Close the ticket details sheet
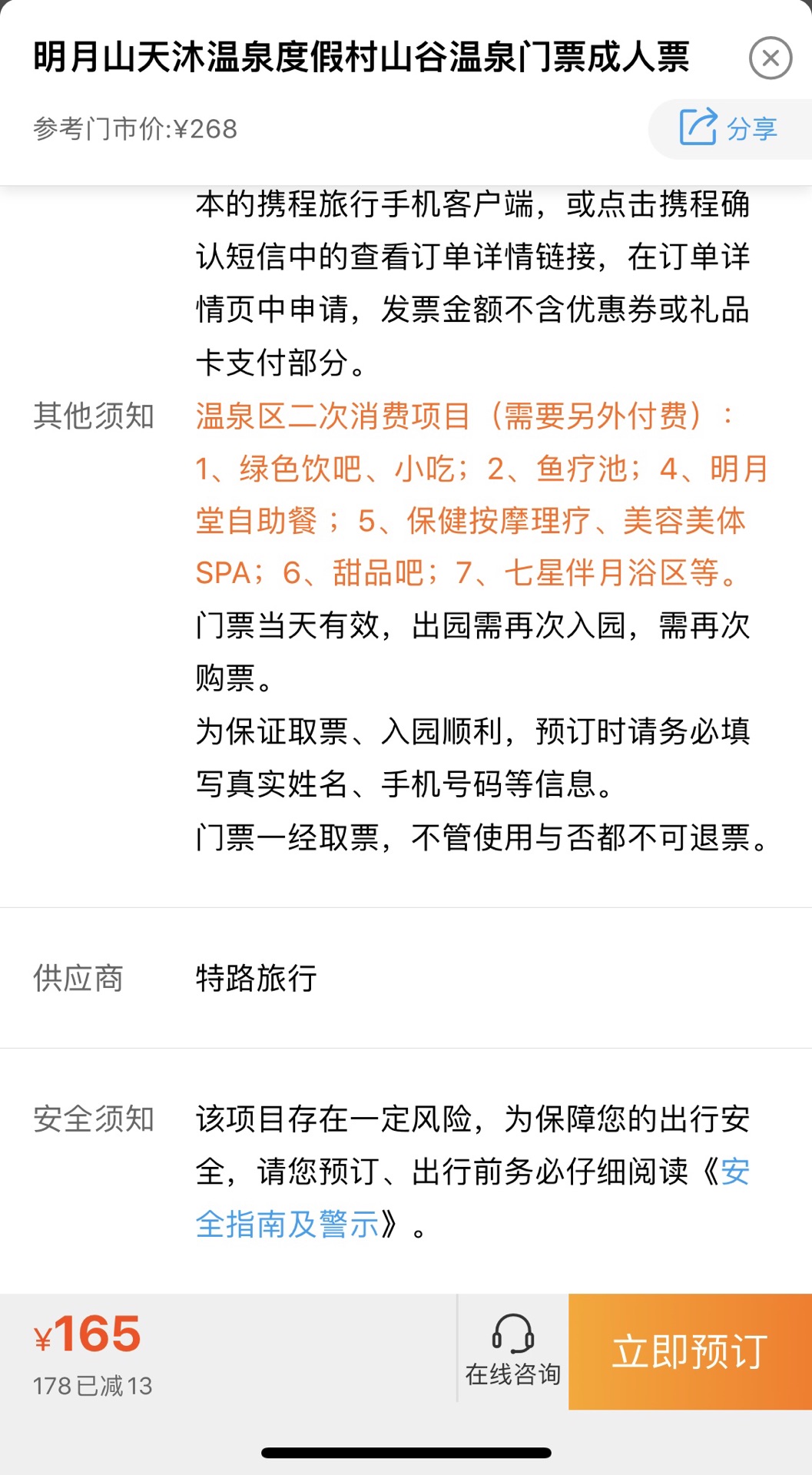This screenshot has width=812, height=1475. (x=771, y=58)
